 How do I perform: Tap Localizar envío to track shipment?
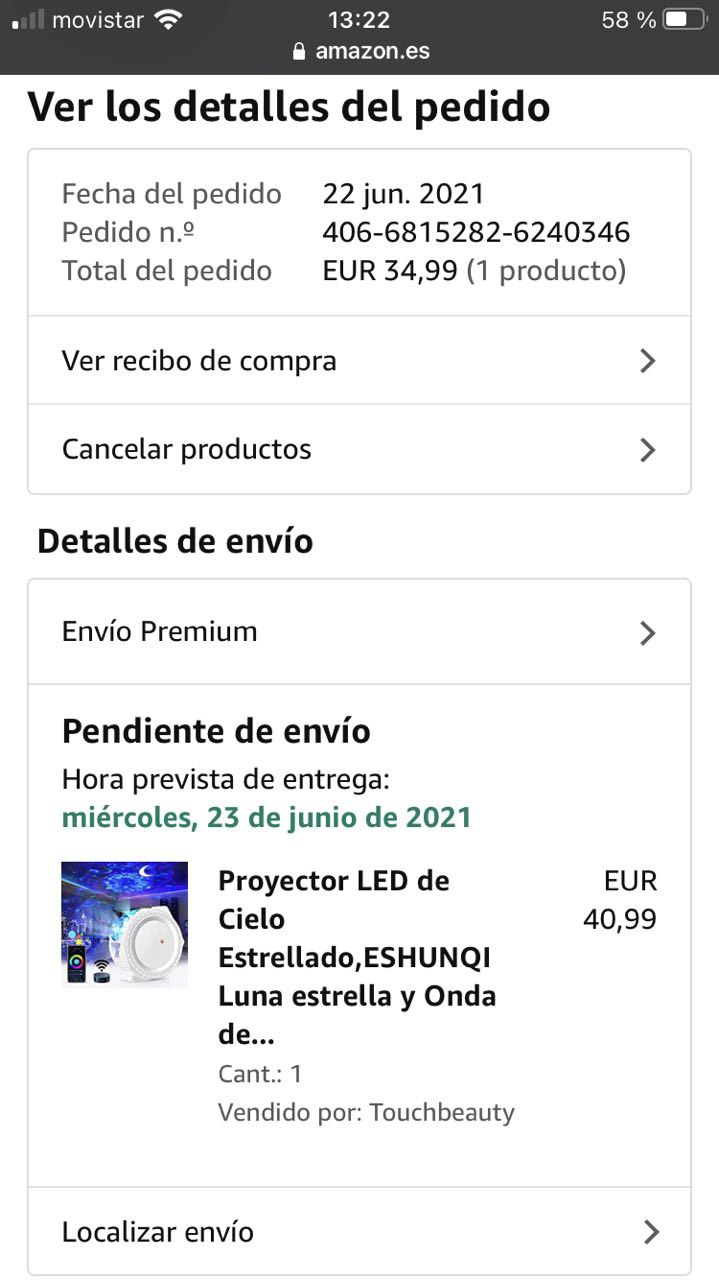point(358,1232)
